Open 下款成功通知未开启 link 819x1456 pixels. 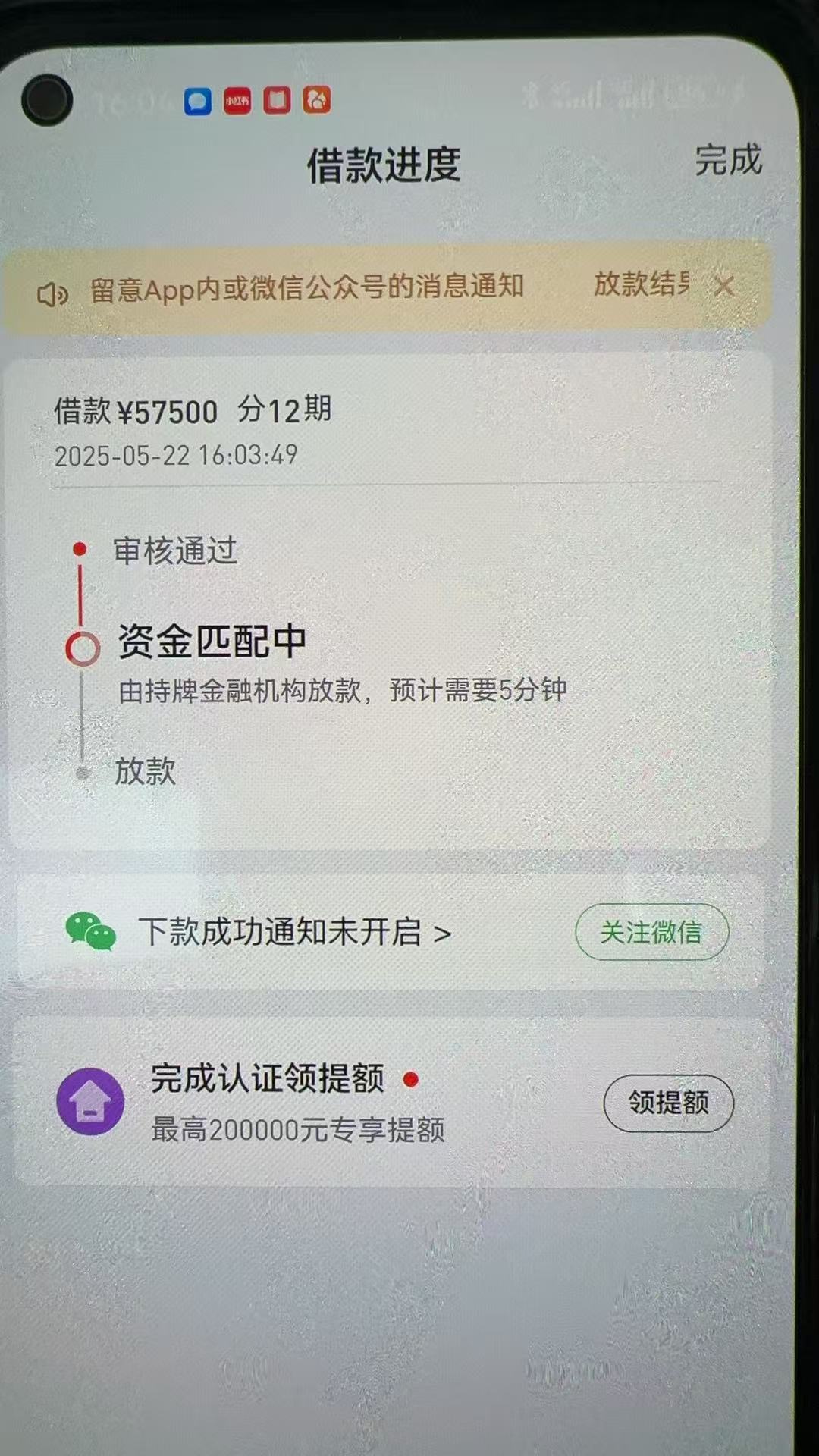click(x=294, y=932)
